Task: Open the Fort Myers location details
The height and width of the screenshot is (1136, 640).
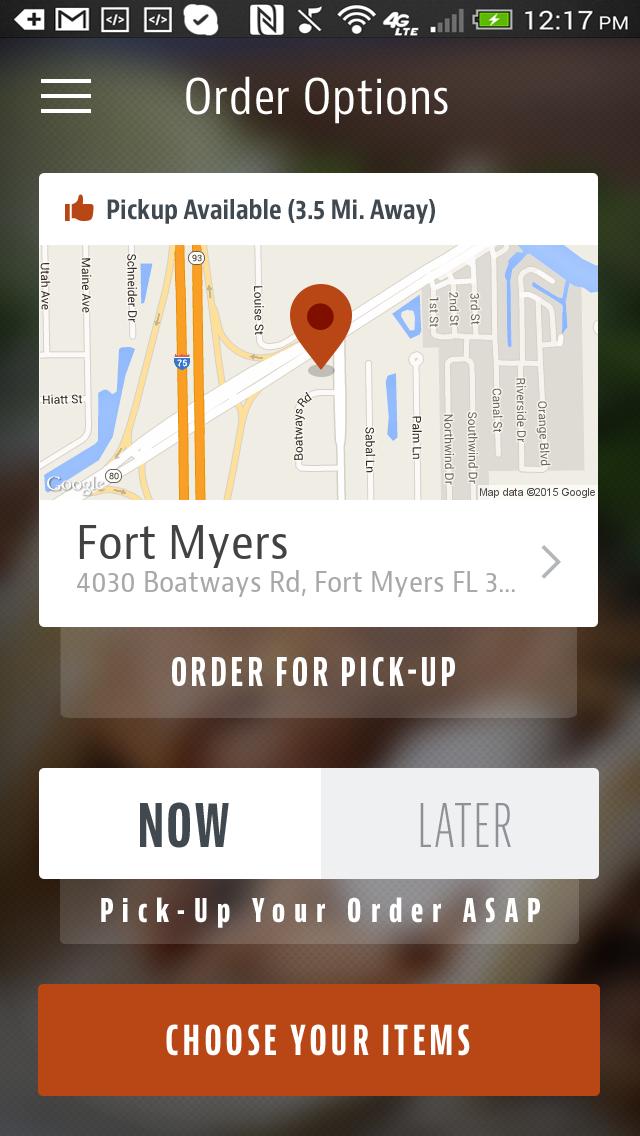Action: point(318,563)
